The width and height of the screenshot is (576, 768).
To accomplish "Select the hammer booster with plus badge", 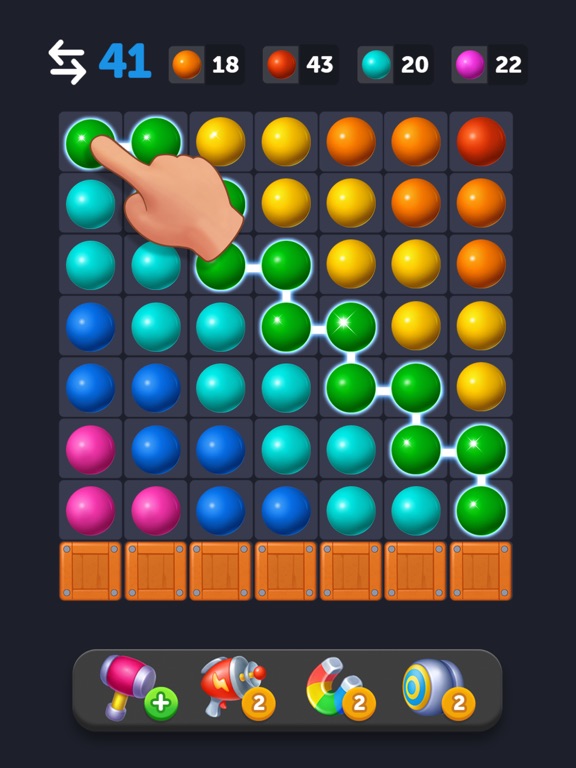I will coord(138,688).
